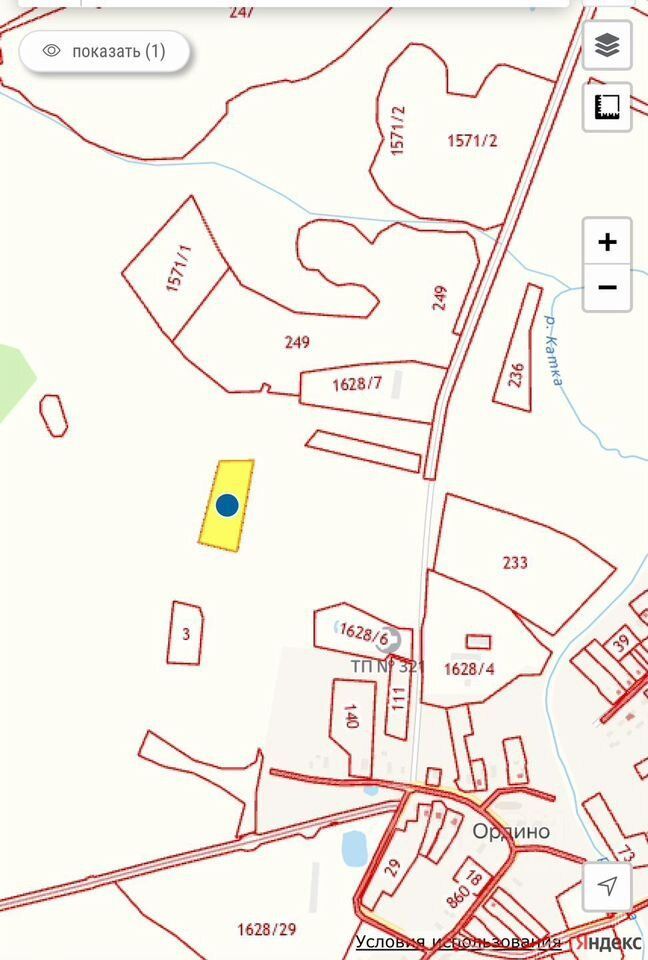Select the highlighted yellow land parcel
Image resolution: width=648 pixels, height=960 pixels.
pyautogui.click(x=227, y=505)
